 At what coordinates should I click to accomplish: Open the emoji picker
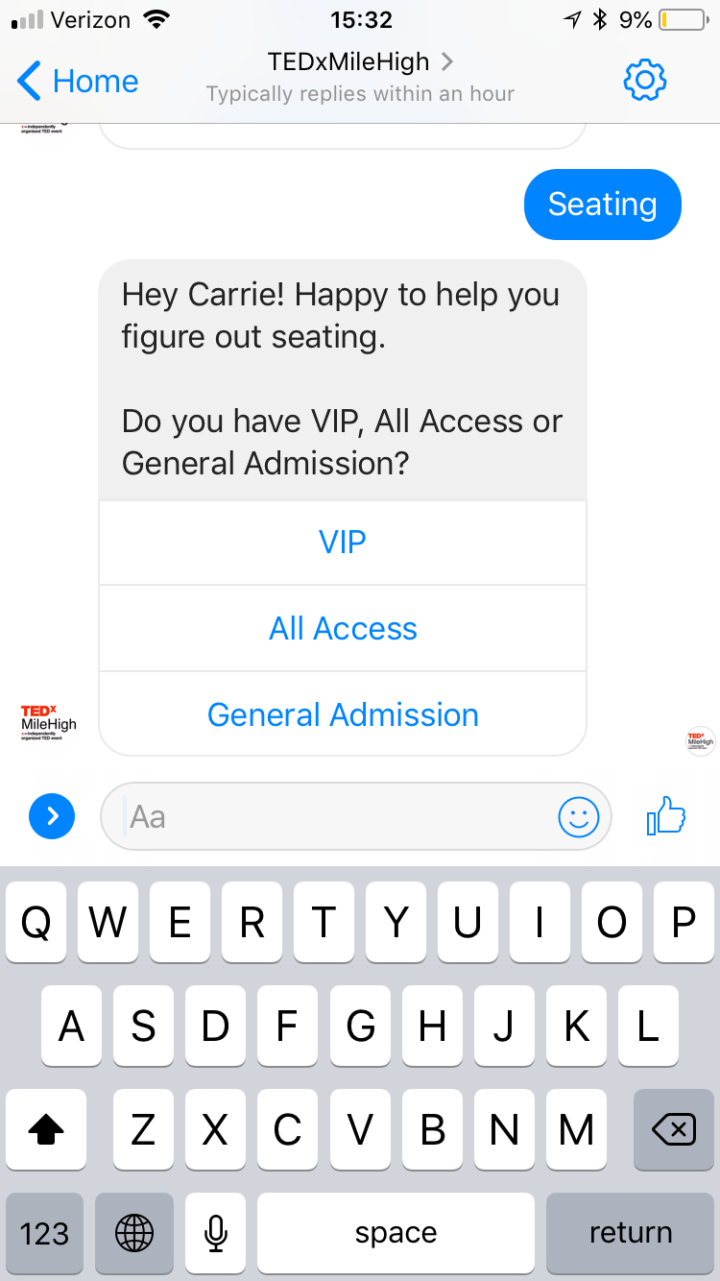click(x=578, y=817)
